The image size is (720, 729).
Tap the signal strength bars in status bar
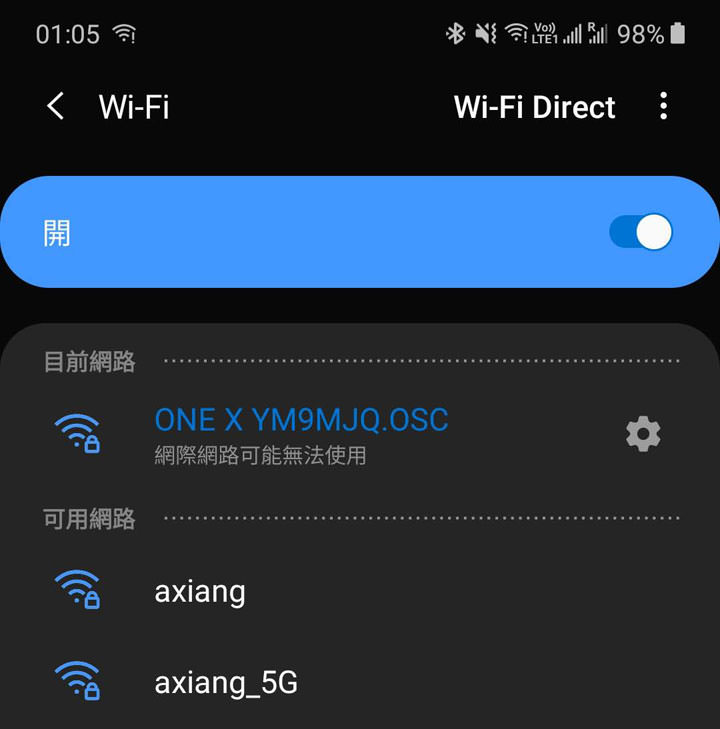[x=572, y=33]
